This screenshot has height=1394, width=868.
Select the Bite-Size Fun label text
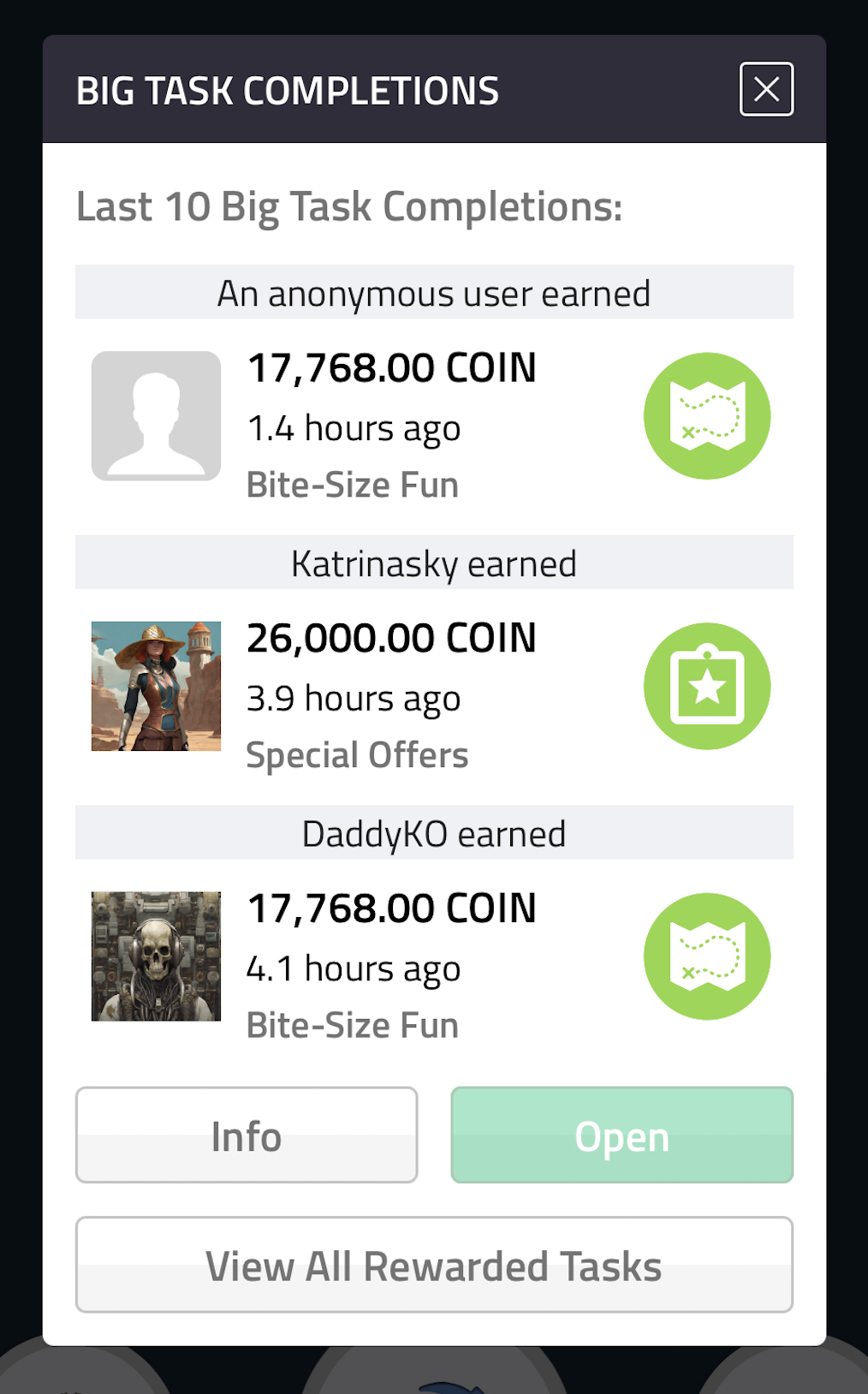point(352,484)
